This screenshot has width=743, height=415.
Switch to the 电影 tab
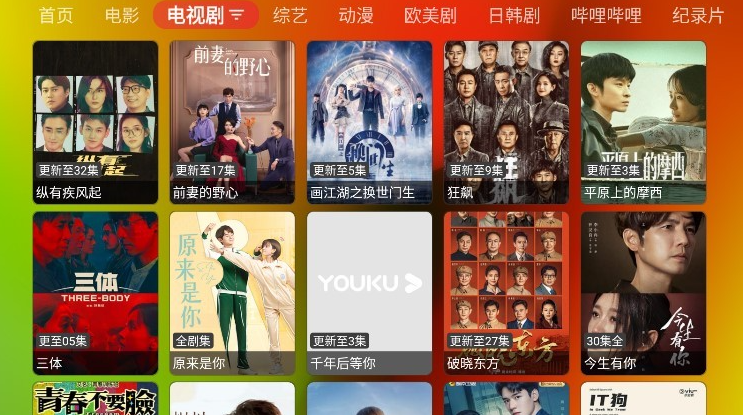pyautogui.click(x=122, y=15)
